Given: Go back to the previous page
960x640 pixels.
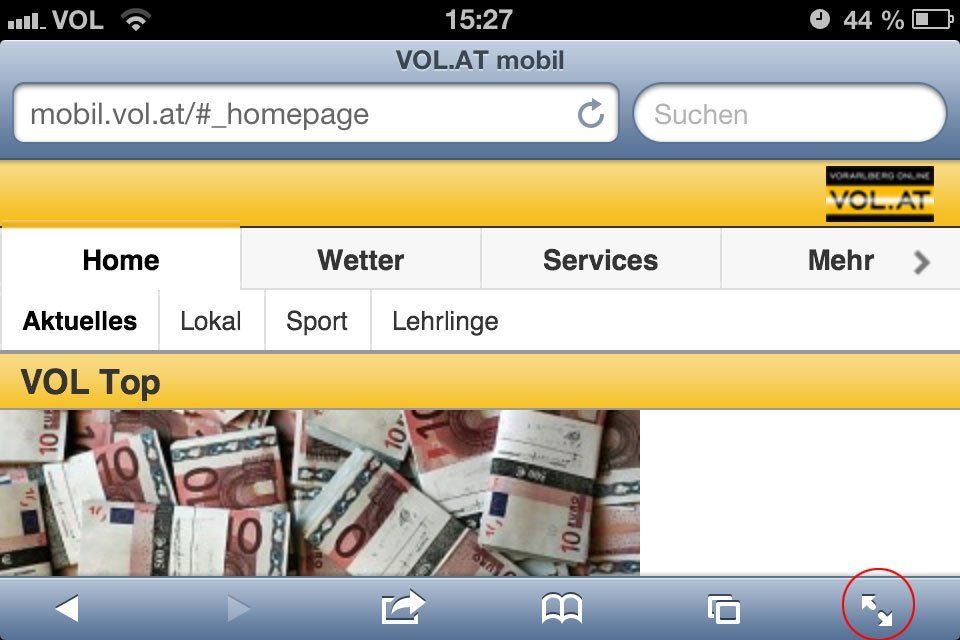Looking at the screenshot, I should click(66, 608).
